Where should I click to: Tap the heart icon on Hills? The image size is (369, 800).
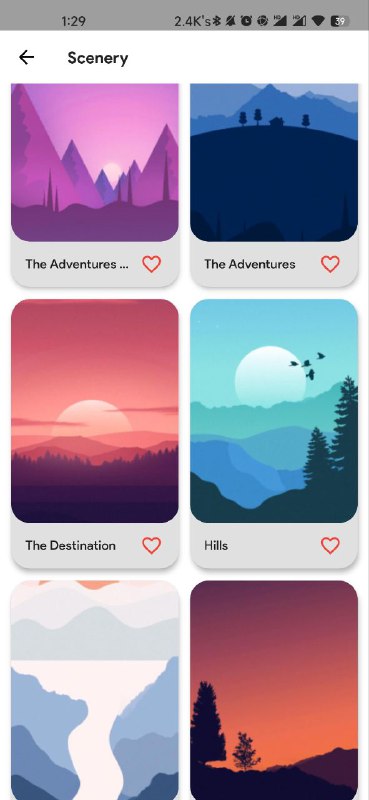[x=330, y=545]
